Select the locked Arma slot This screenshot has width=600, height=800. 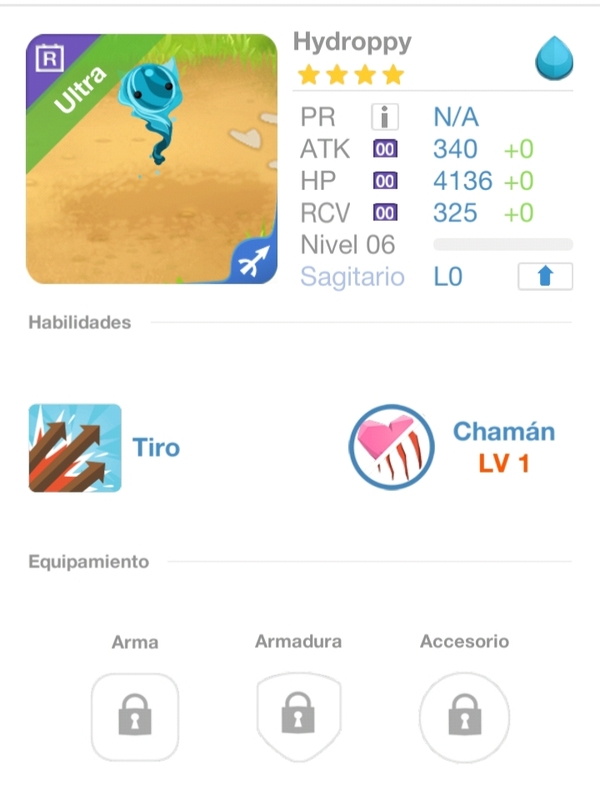point(135,716)
